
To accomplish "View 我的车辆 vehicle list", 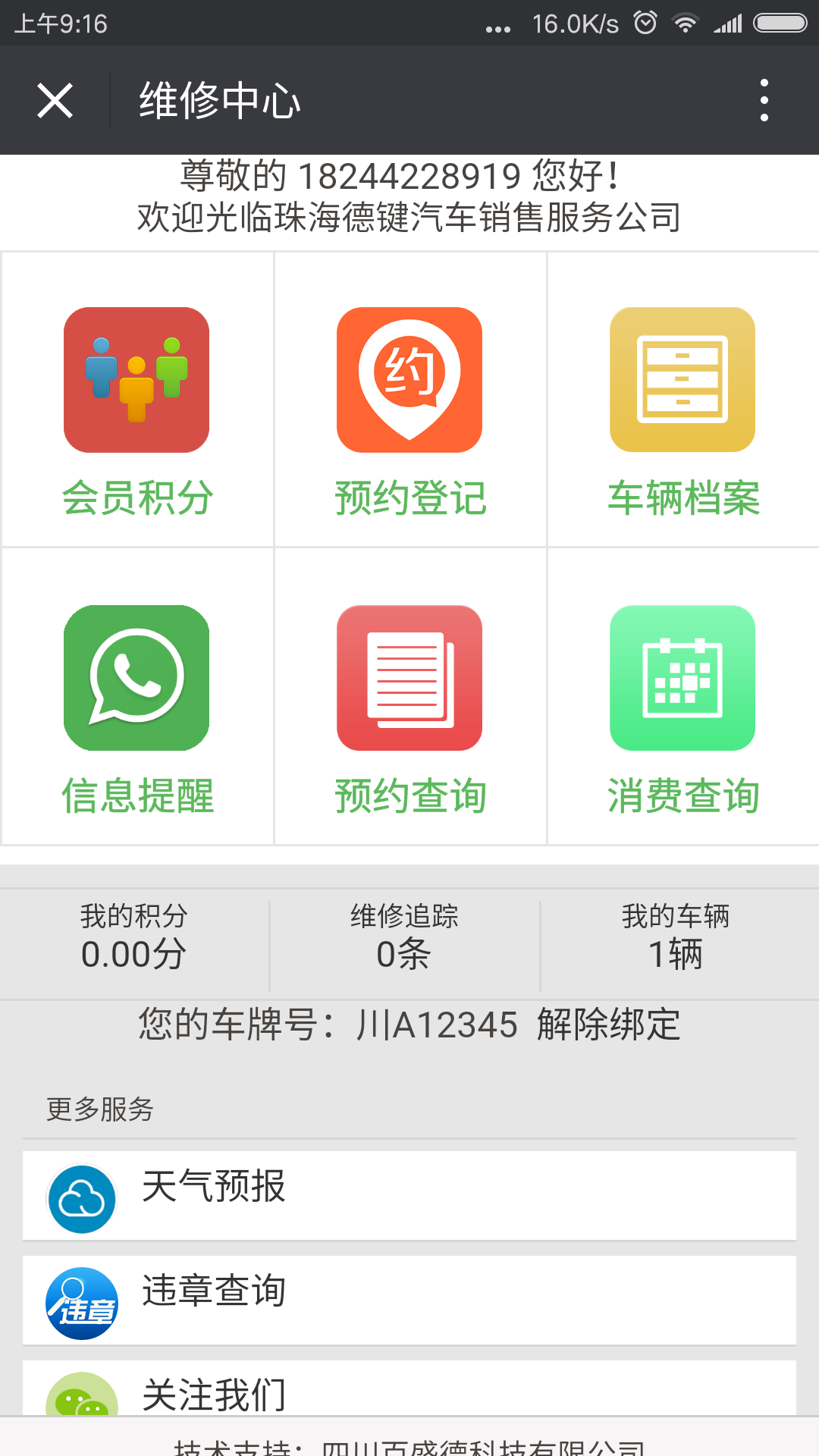I will 676,937.
